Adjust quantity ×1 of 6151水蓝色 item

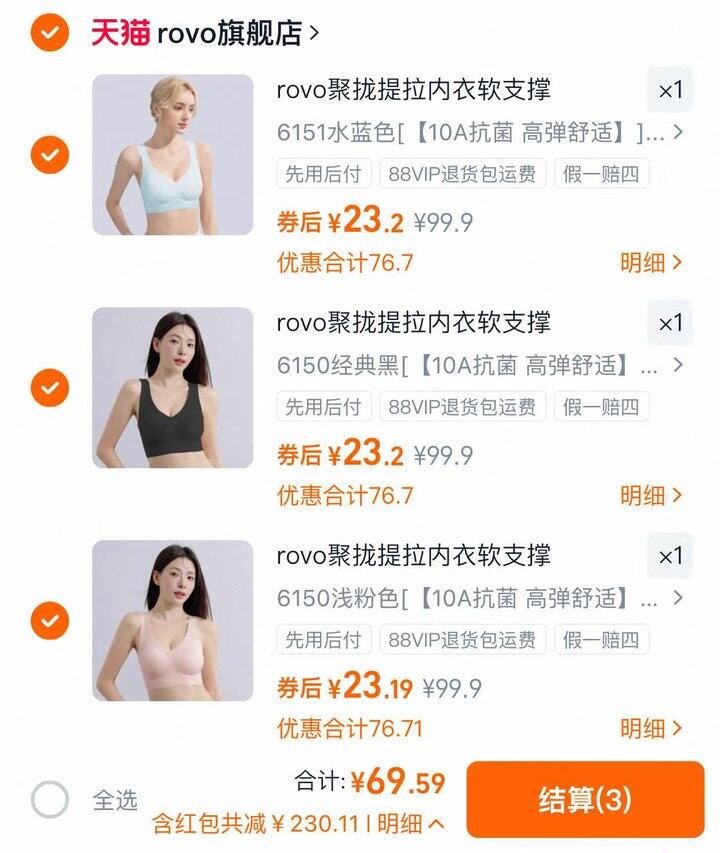pyautogui.click(x=670, y=90)
